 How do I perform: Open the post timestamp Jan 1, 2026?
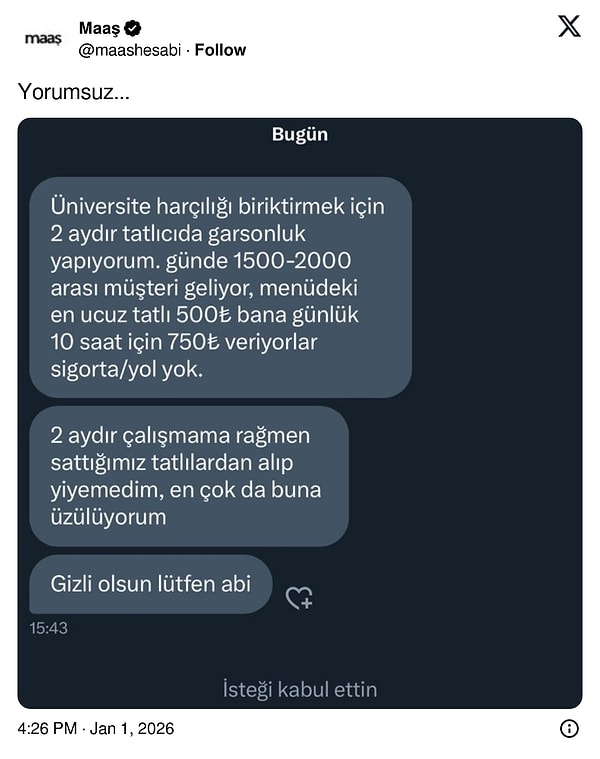pos(96,728)
